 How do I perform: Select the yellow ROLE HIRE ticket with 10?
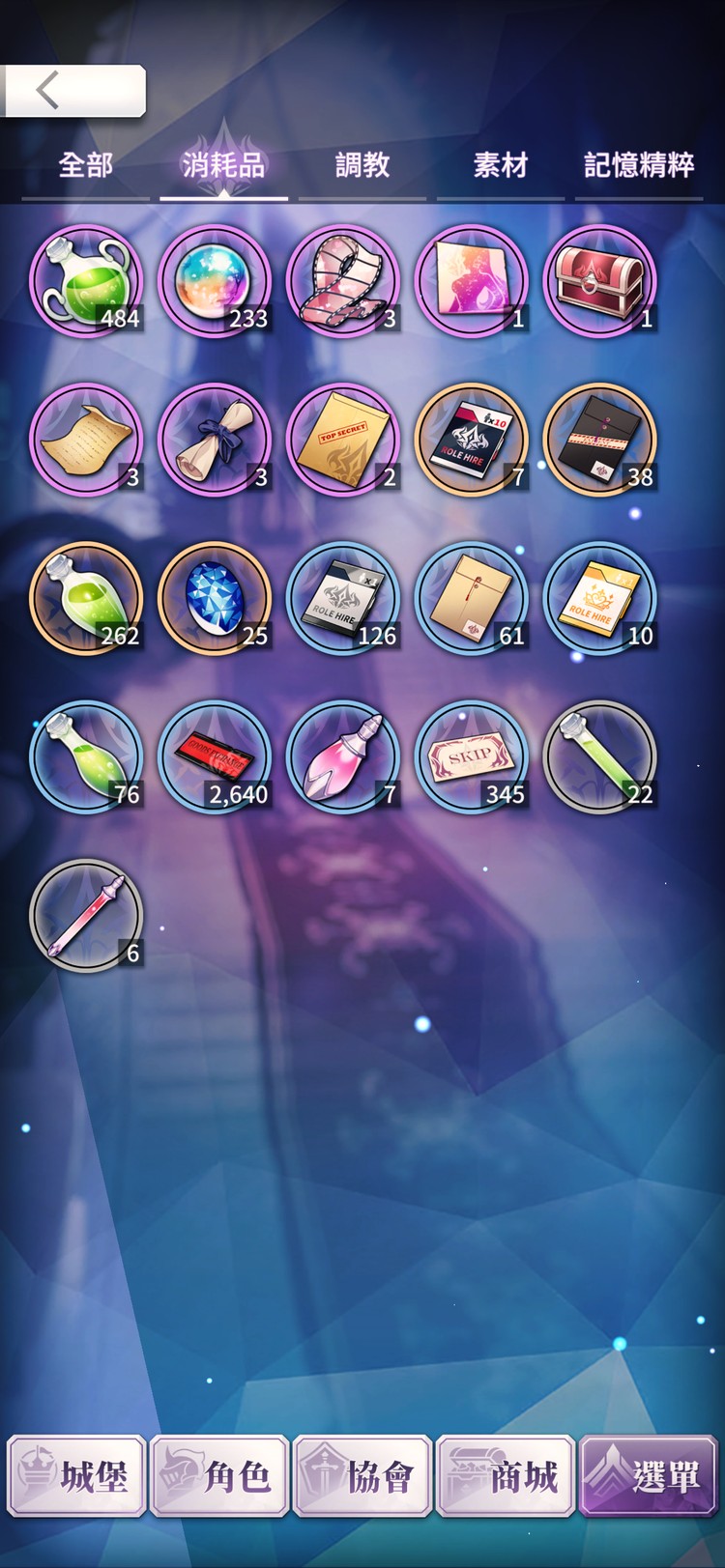pos(599,598)
